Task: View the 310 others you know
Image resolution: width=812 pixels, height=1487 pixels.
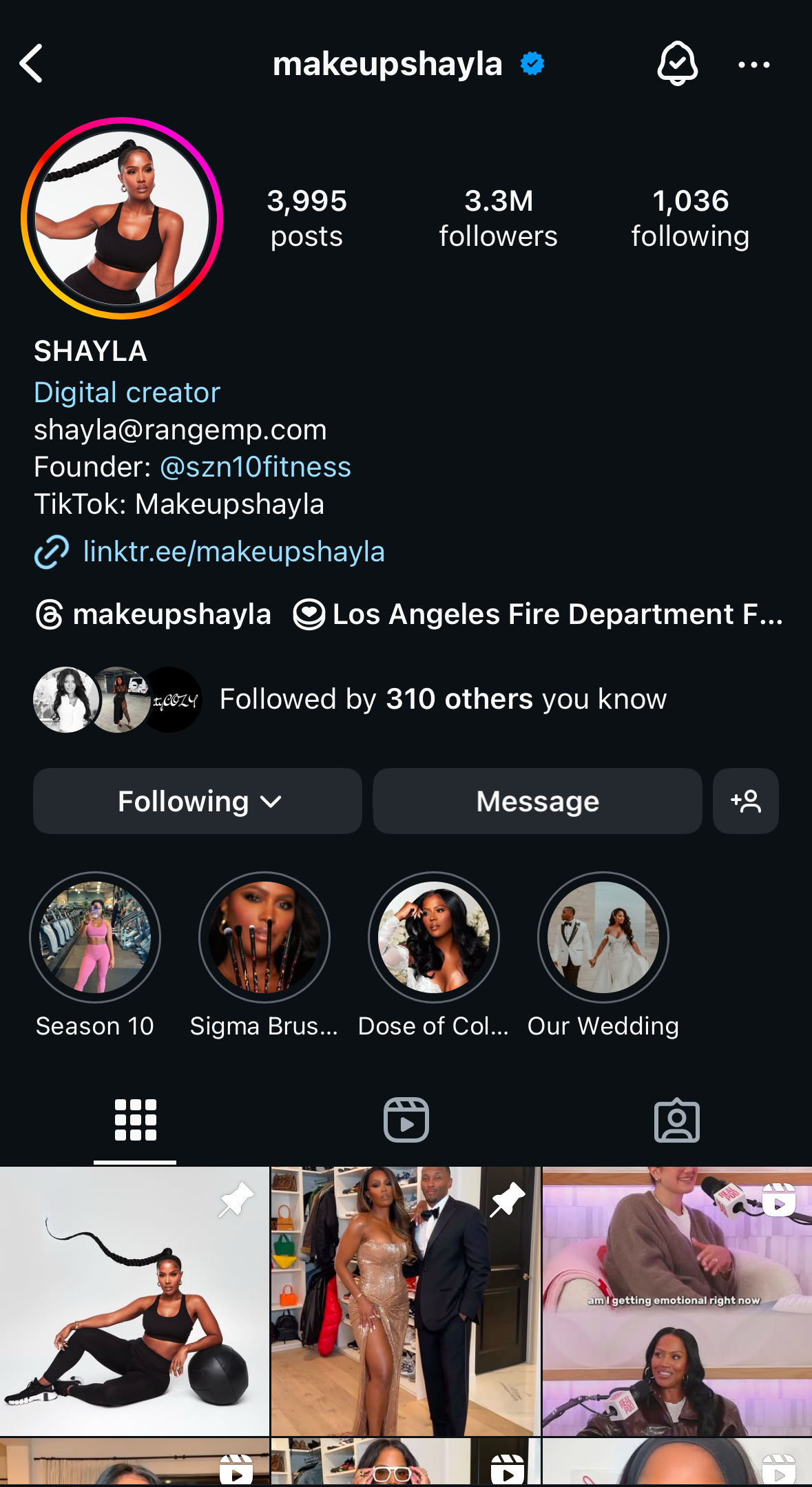Action: [442, 699]
